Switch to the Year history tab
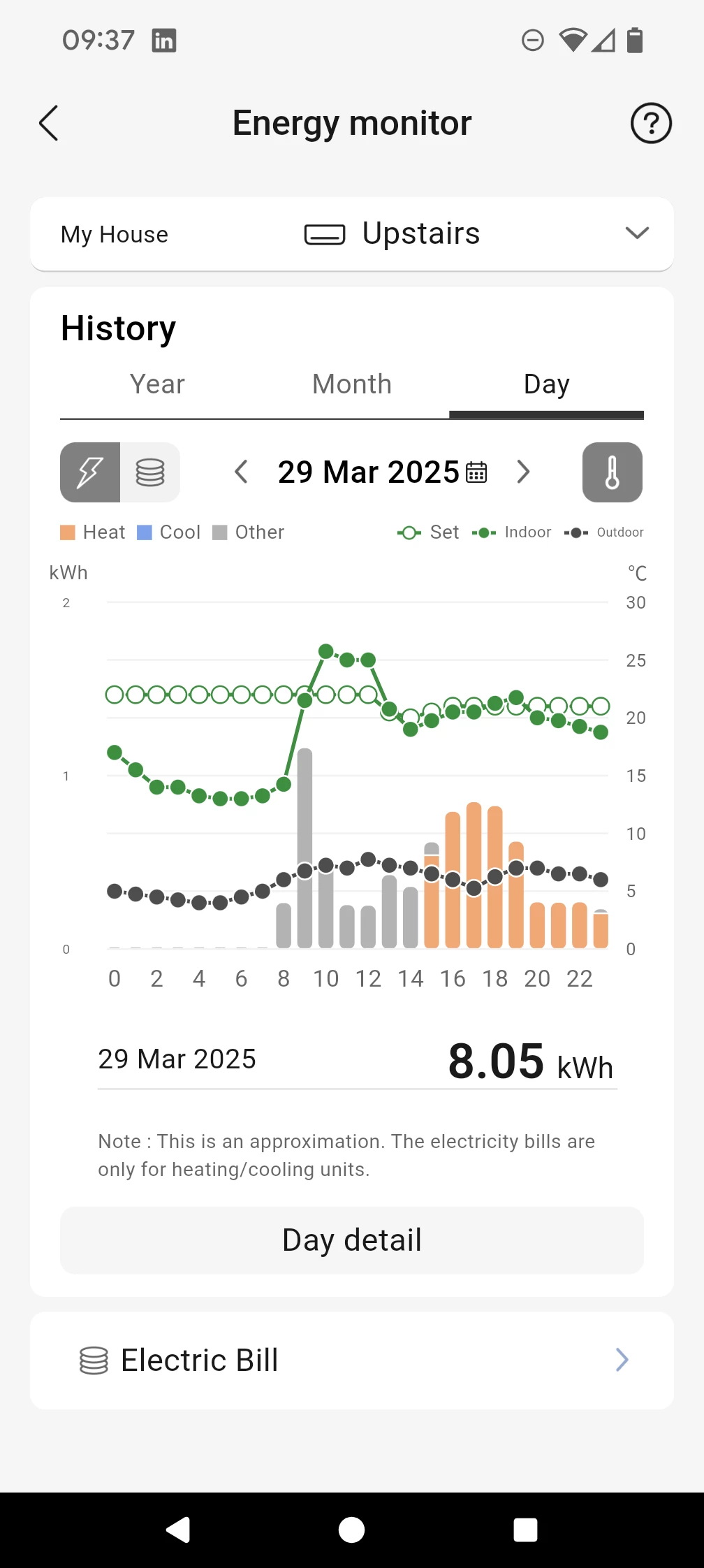Screen dimensions: 704x1568 point(157,384)
